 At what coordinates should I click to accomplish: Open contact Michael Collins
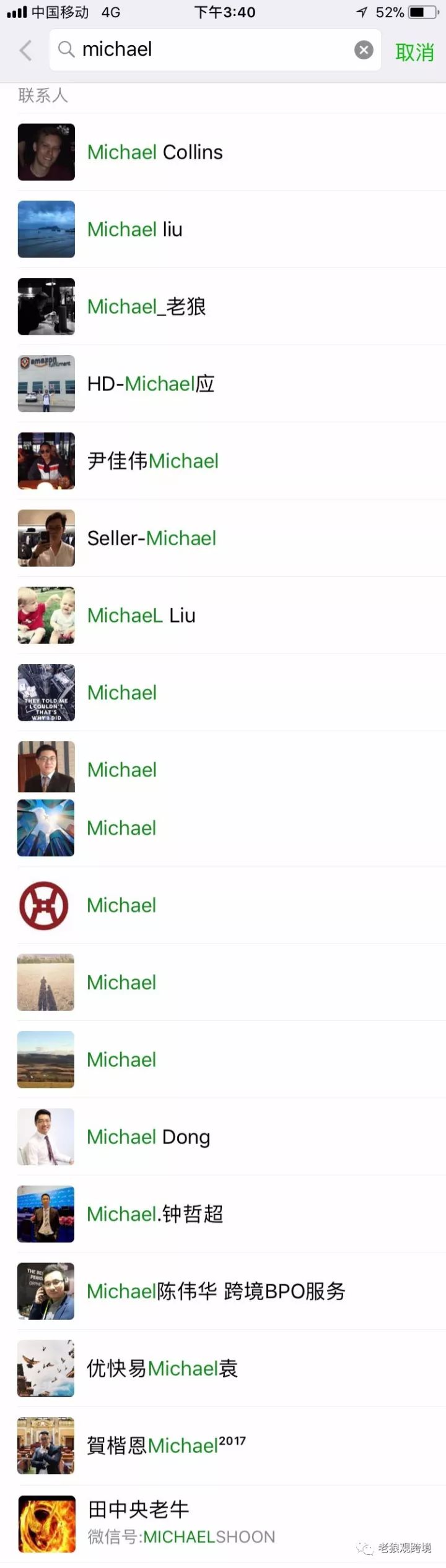155,152
